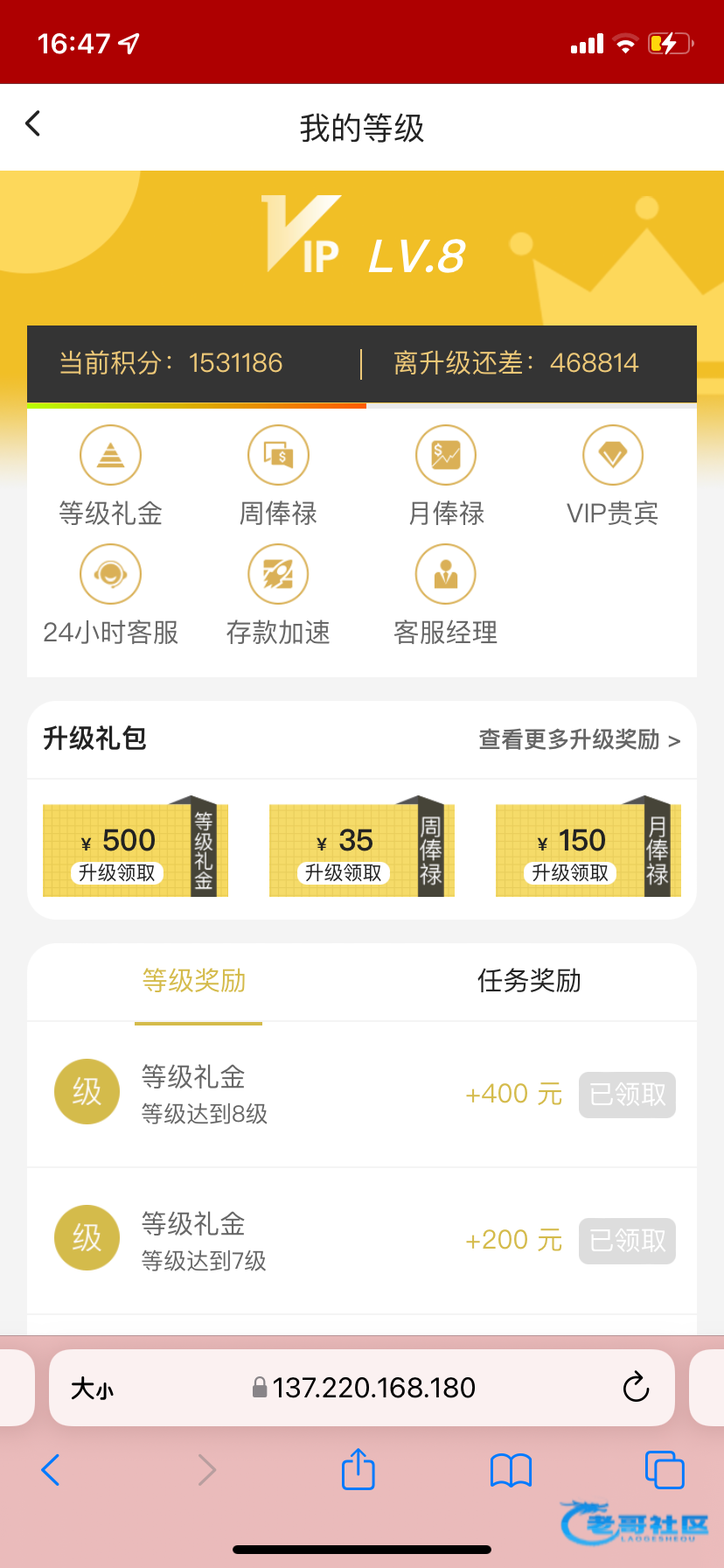724x1568 pixels.
Task: Open the 等级礼金 benefit icon
Action: (x=110, y=456)
